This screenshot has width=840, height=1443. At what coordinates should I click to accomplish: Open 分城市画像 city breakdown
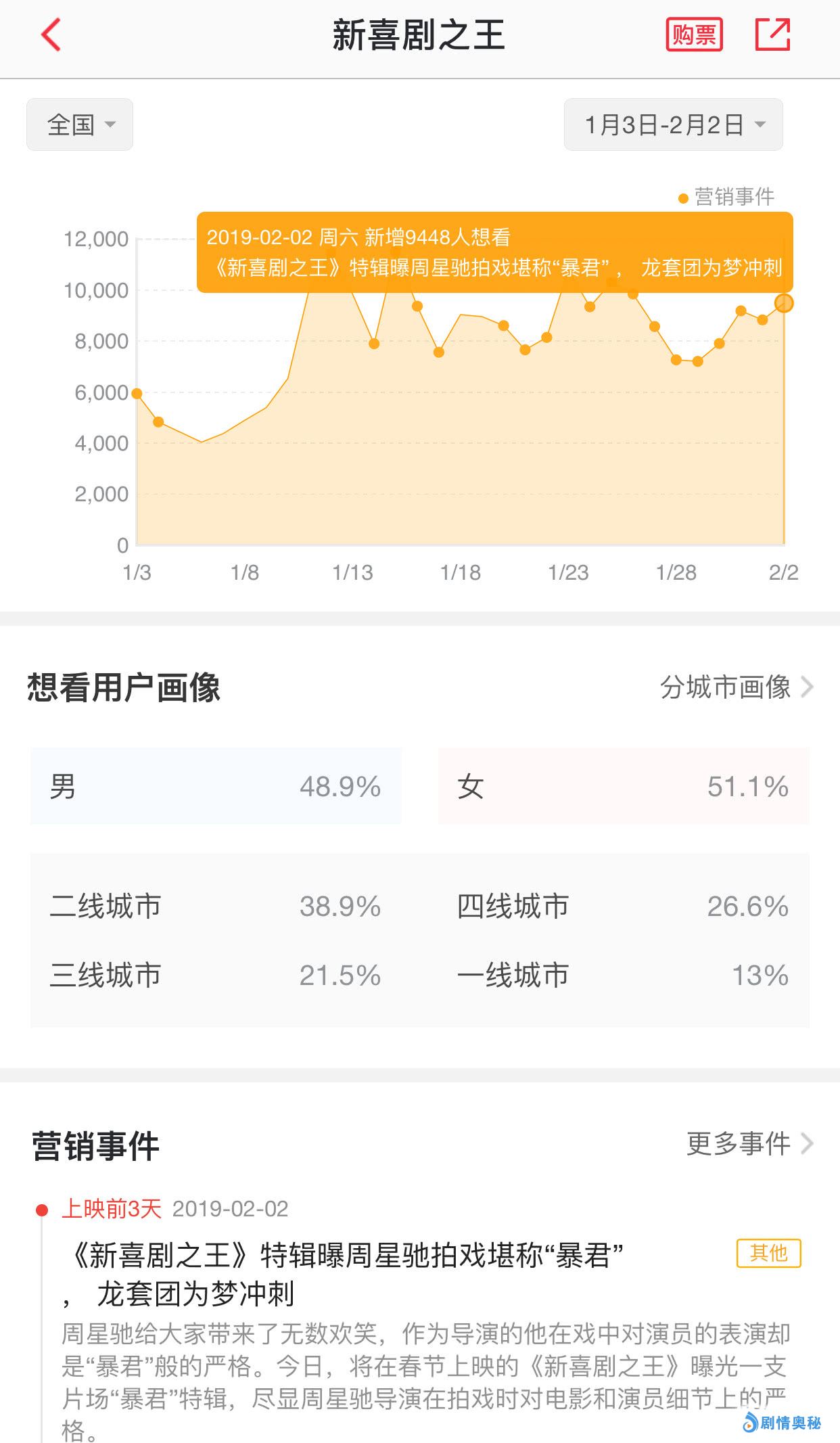736,687
